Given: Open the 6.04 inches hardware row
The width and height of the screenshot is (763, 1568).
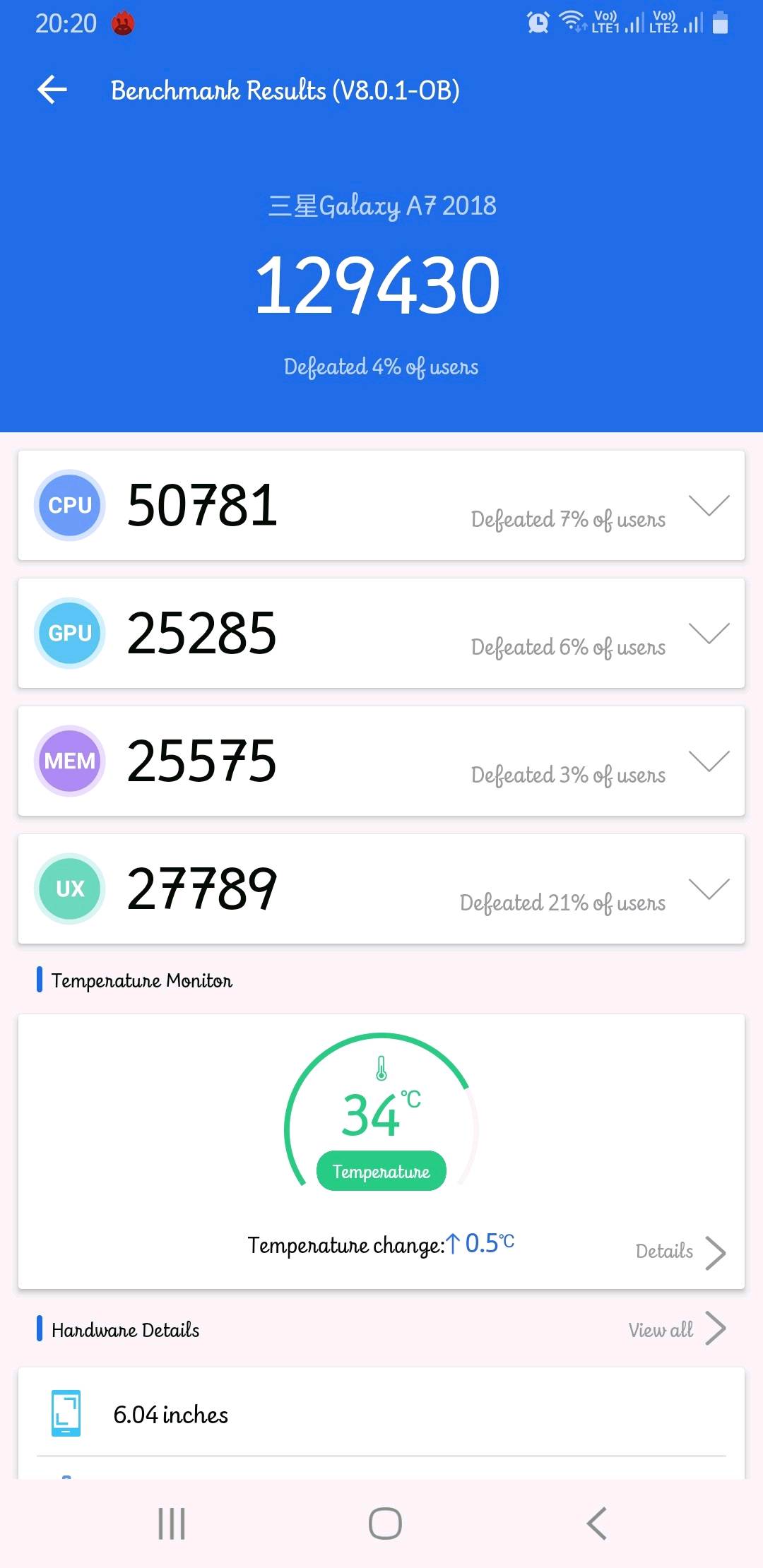Looking at the screenshot, I should coord(381,1414).
